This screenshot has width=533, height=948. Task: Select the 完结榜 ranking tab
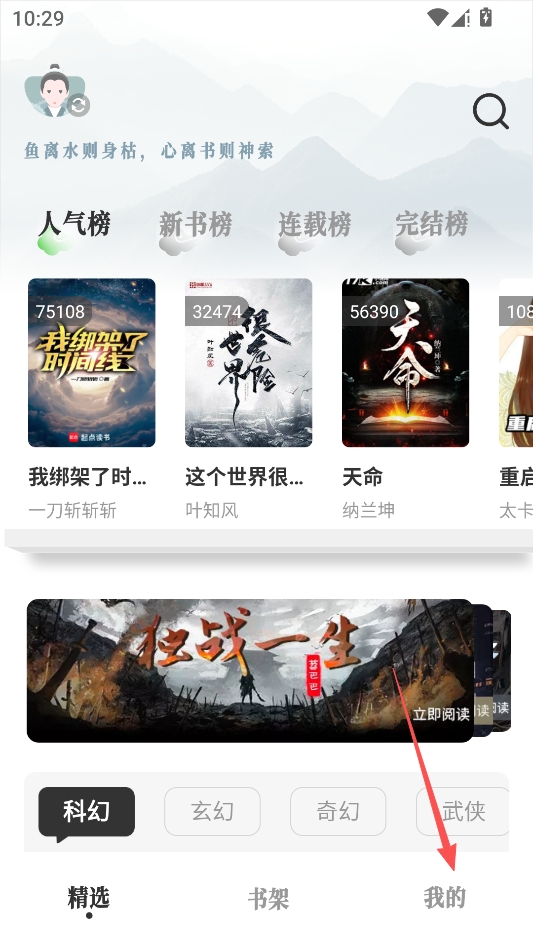(431, 224)
